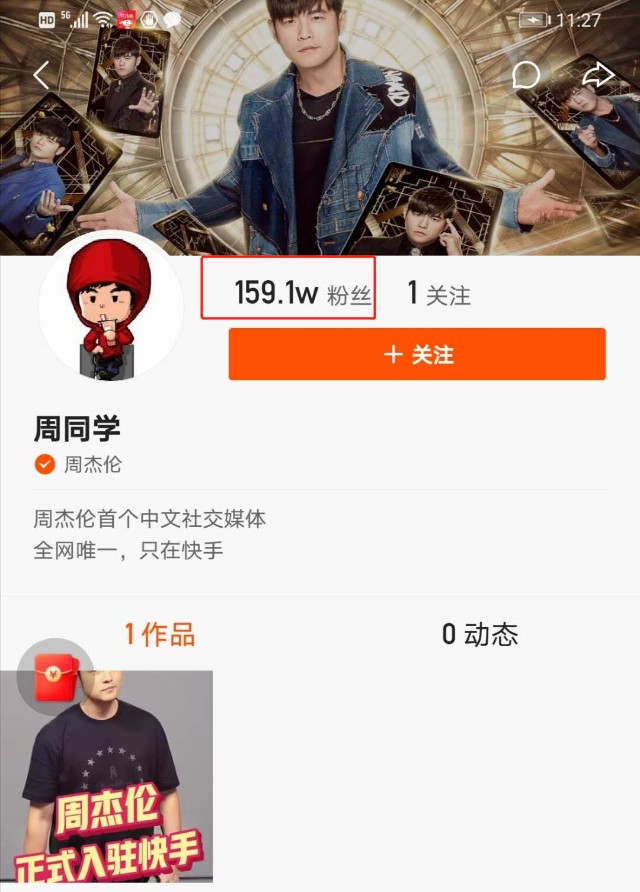Switch to the 动态 tab
The width and height of the screenshot is (640, 892).
(480, 634)
